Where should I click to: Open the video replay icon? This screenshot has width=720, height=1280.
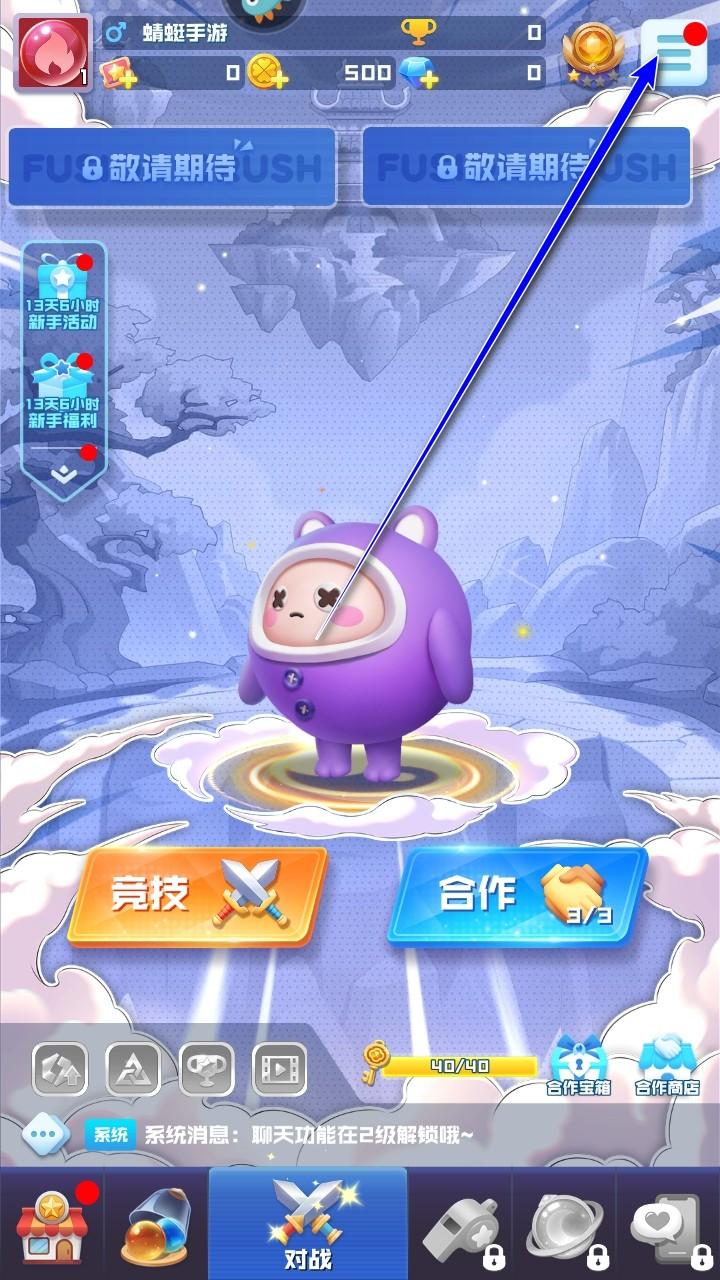279,1070
